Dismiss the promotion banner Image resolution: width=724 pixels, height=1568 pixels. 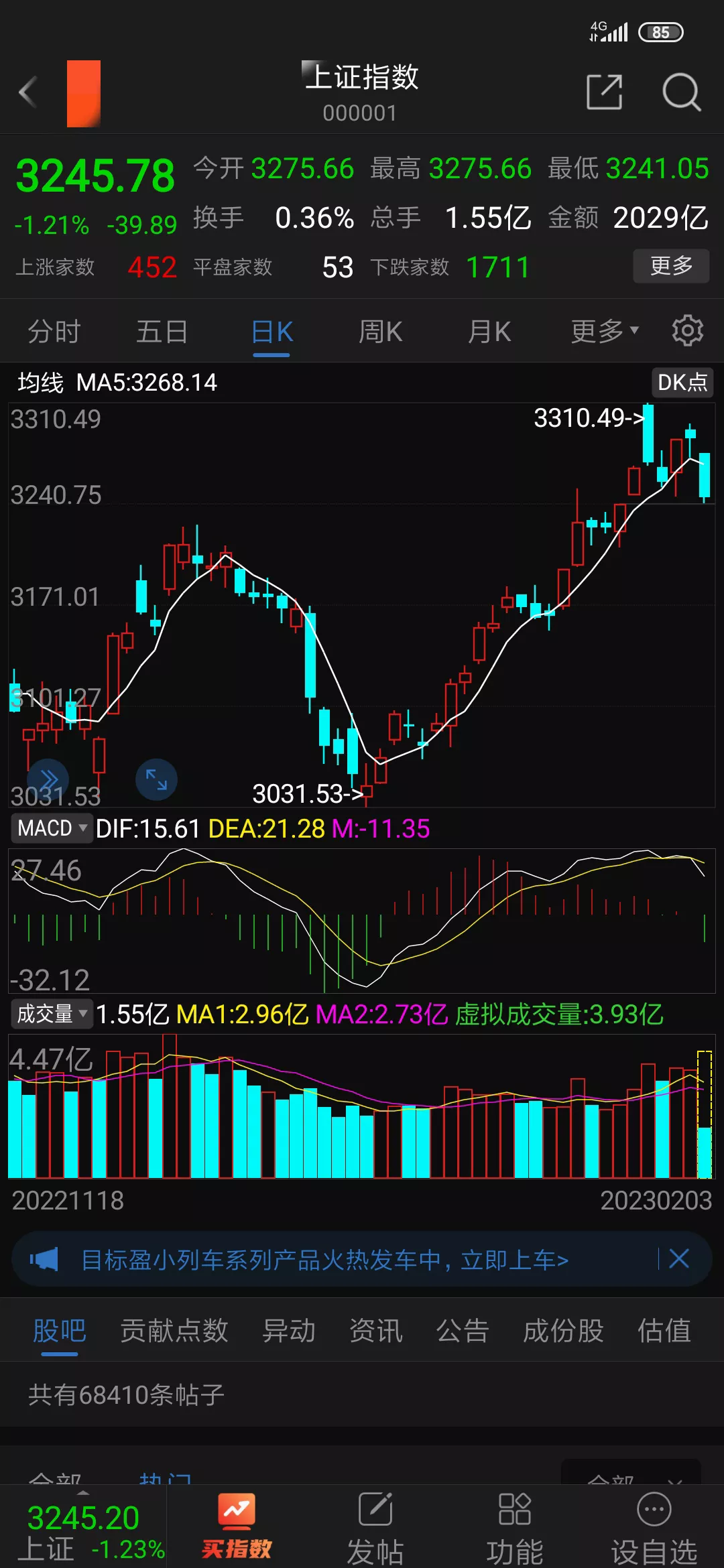(x=679, y=1258)
